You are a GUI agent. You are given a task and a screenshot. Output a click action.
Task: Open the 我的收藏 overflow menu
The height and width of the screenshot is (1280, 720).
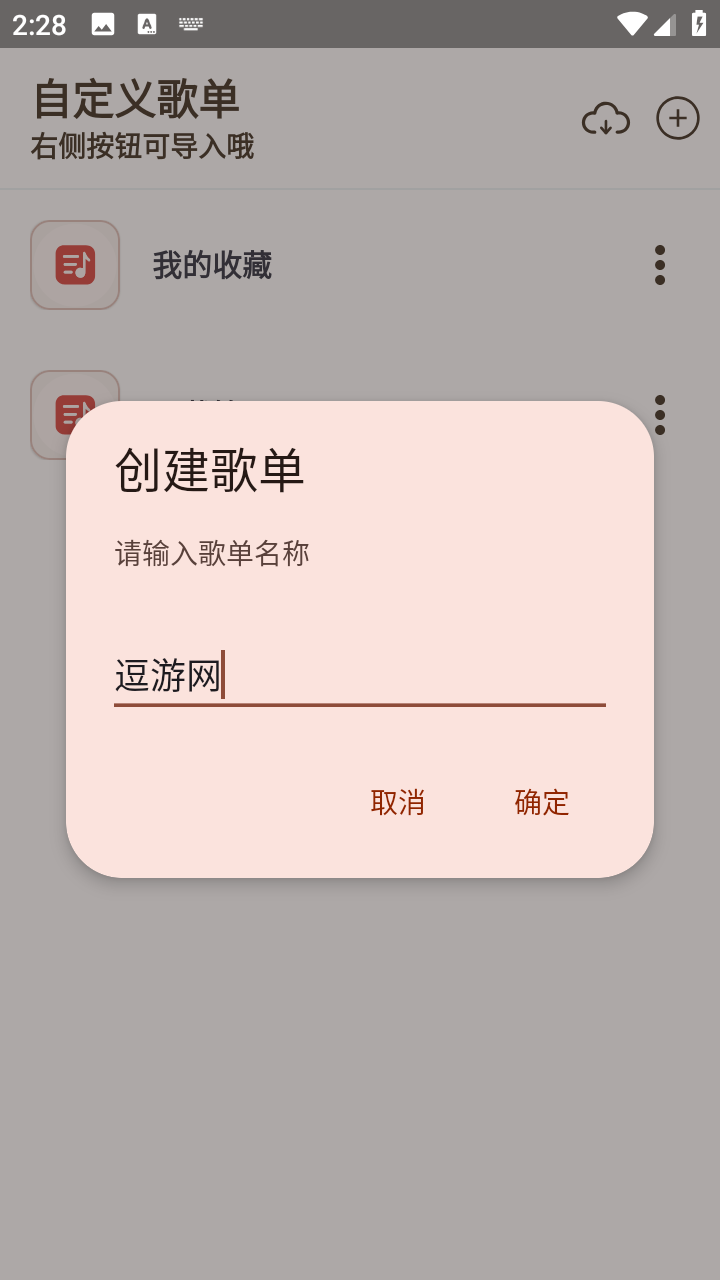pyautogui.click(x=659, y=265)
